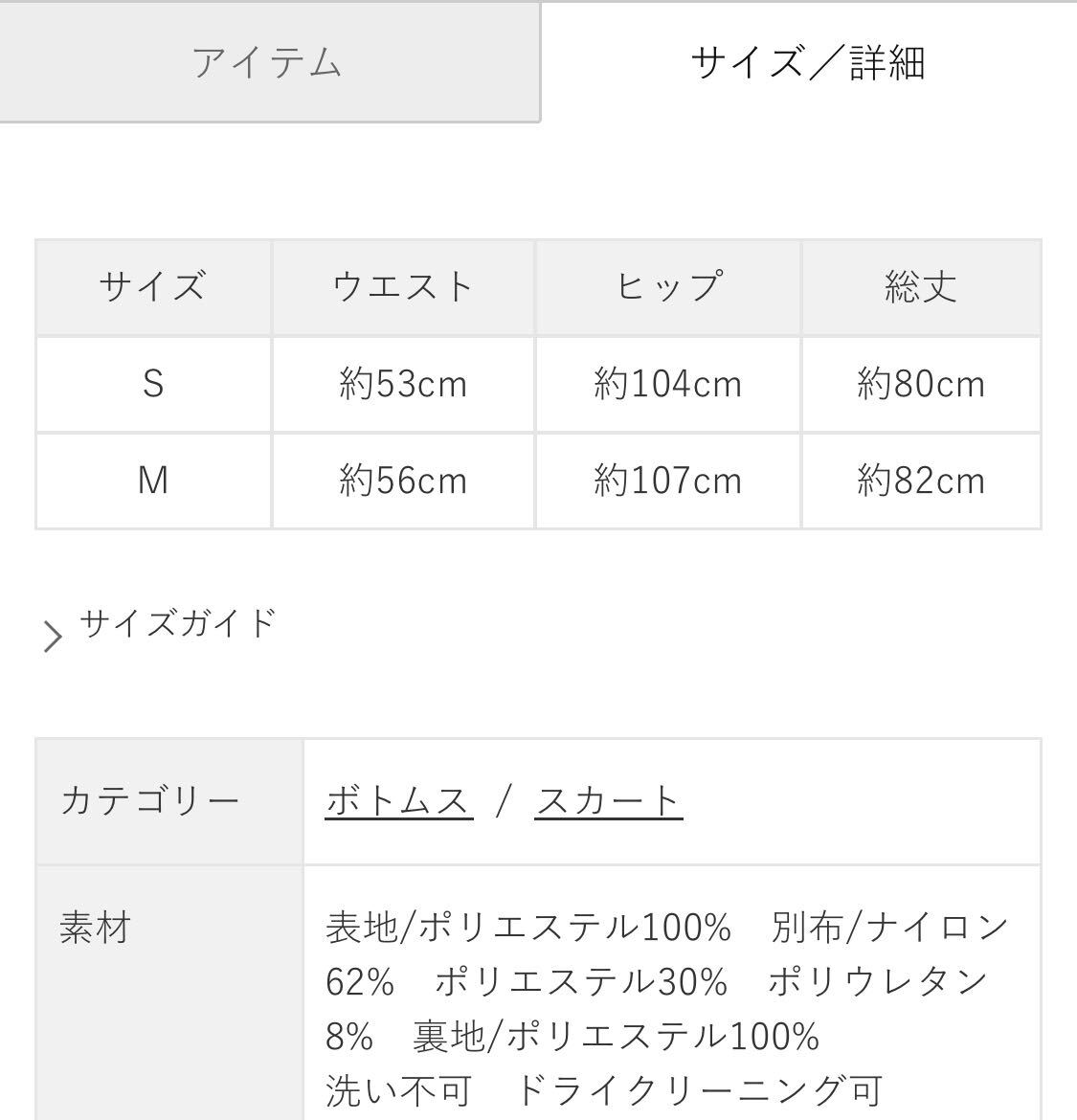Open the スカート category link
This screenshot has height=1120, width=1077.
tap(608, 801)
